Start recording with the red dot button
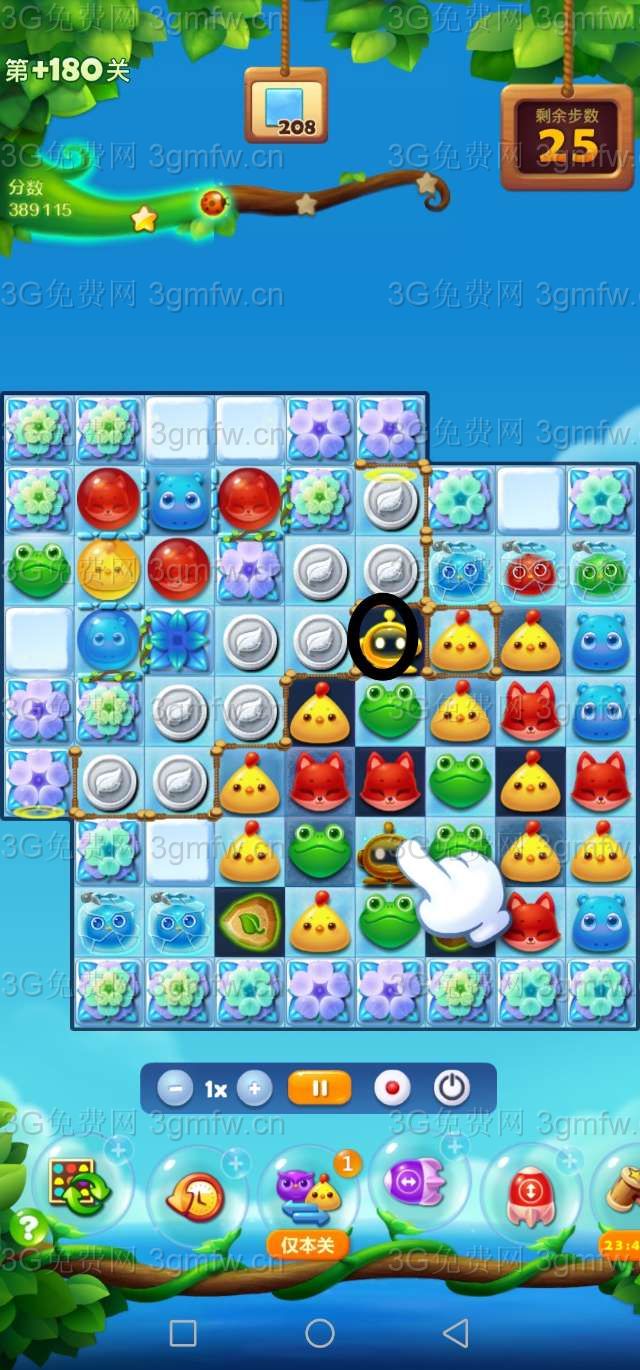This screenshot has width=640, height=1370. pos(391,1089)
